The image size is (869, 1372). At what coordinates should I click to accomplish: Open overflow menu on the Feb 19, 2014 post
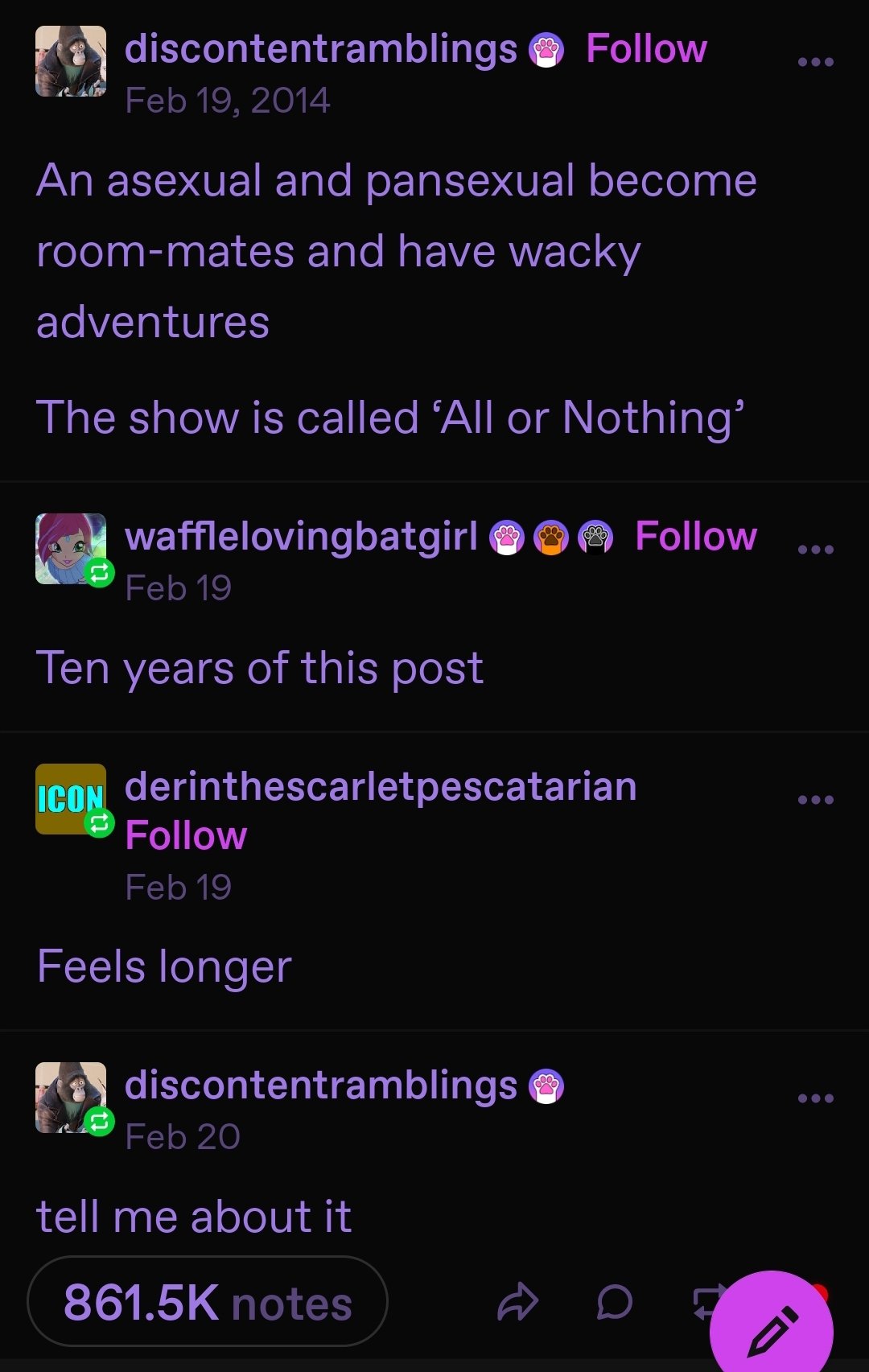point(815,62)
